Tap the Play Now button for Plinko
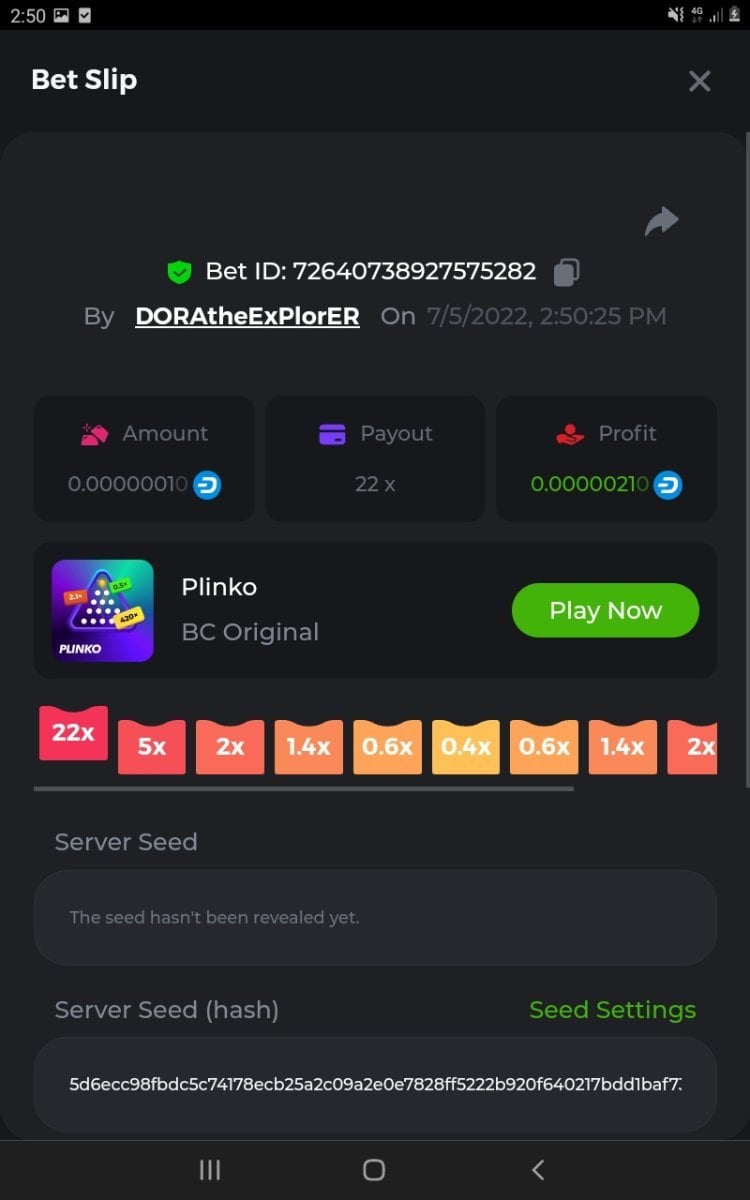This screenshot has width=750, height=1200. 605,610
